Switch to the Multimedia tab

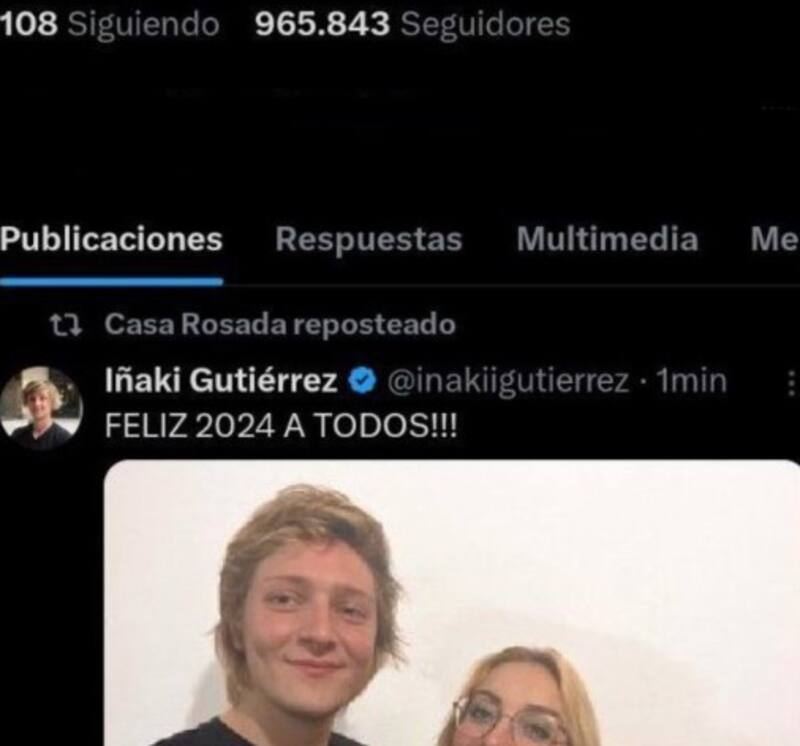coord(607,240)
